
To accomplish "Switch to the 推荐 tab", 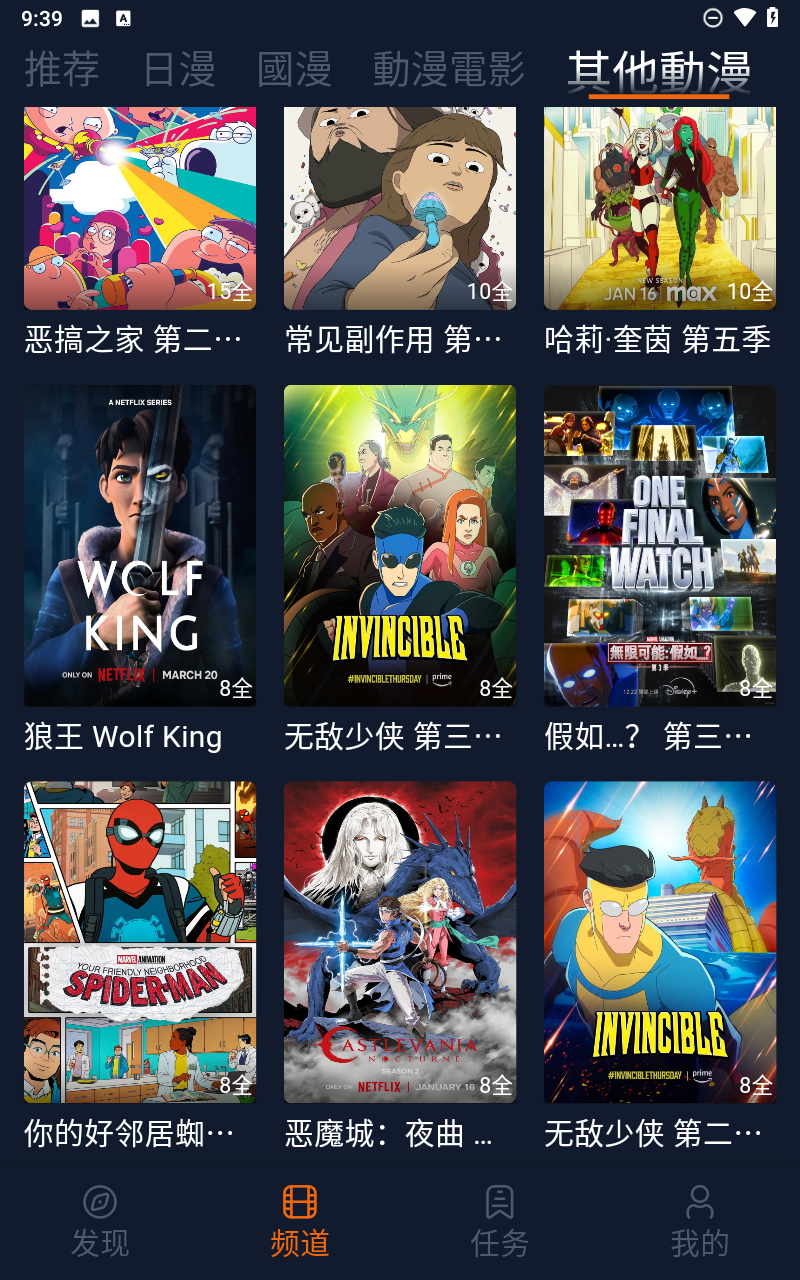I will (x=62, y=69).
